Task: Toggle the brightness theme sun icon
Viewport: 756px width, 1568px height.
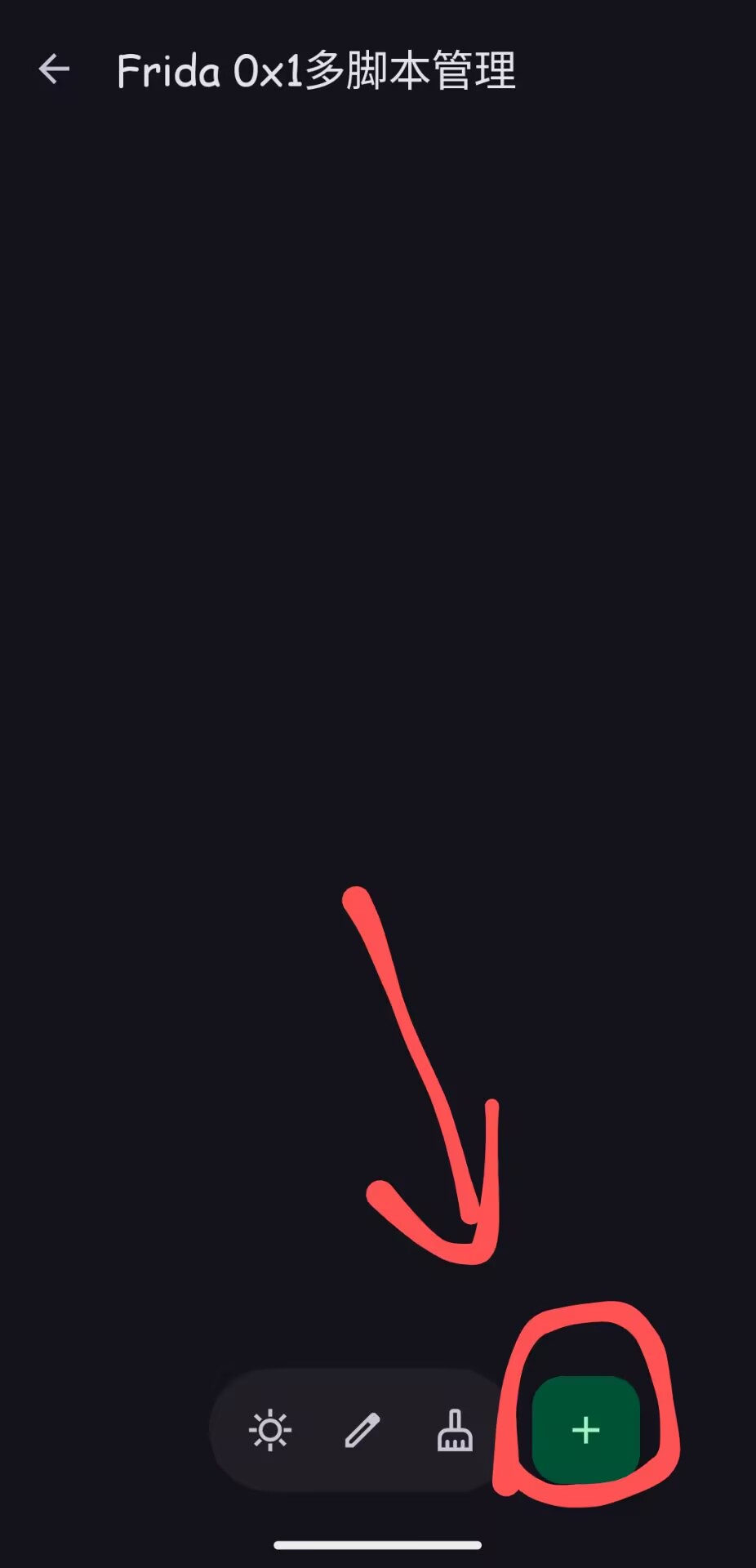Action: [x=269, y=1430]
